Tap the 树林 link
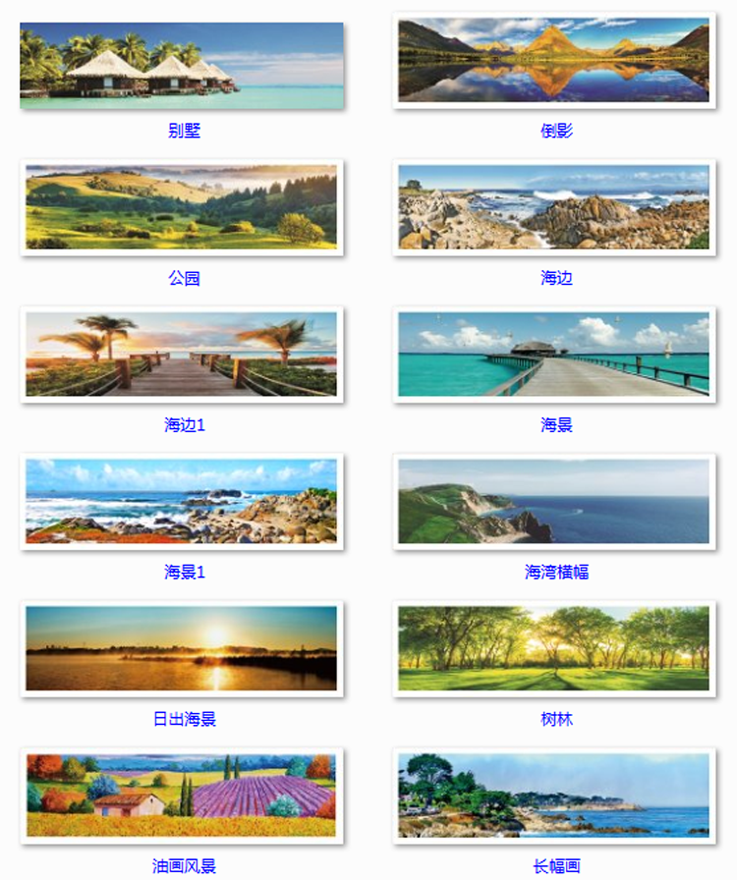 pos(556,719)
